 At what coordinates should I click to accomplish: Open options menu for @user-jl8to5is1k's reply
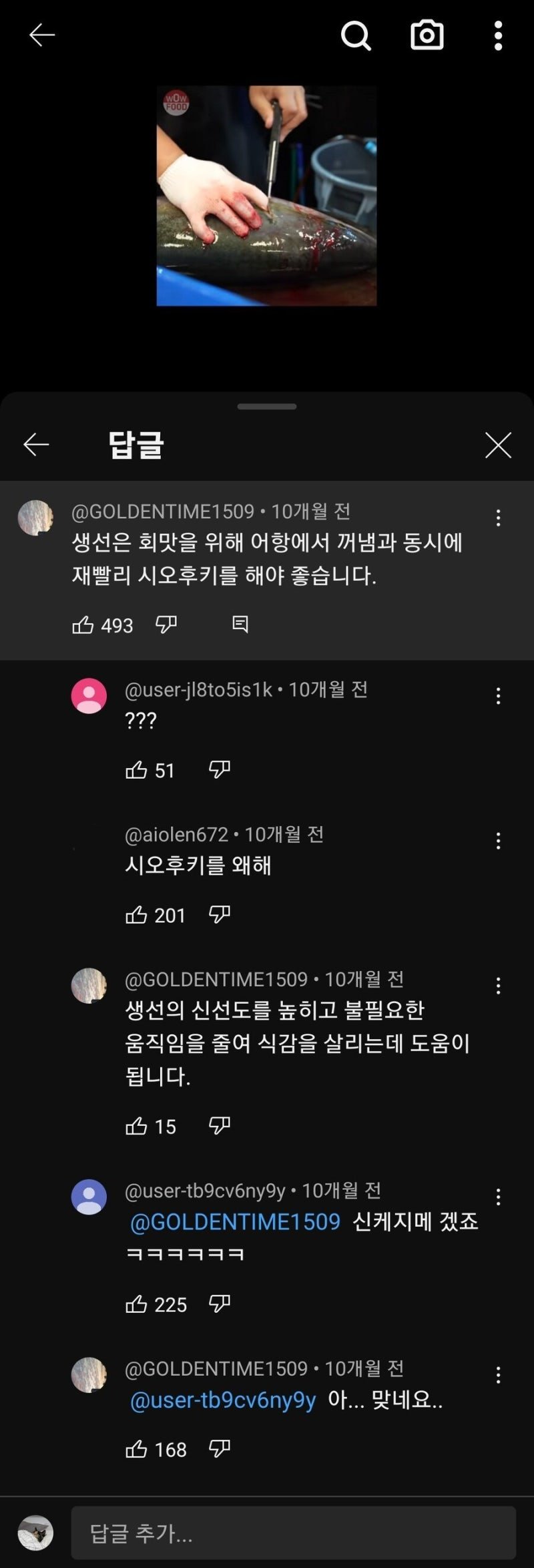click(498, 696)
